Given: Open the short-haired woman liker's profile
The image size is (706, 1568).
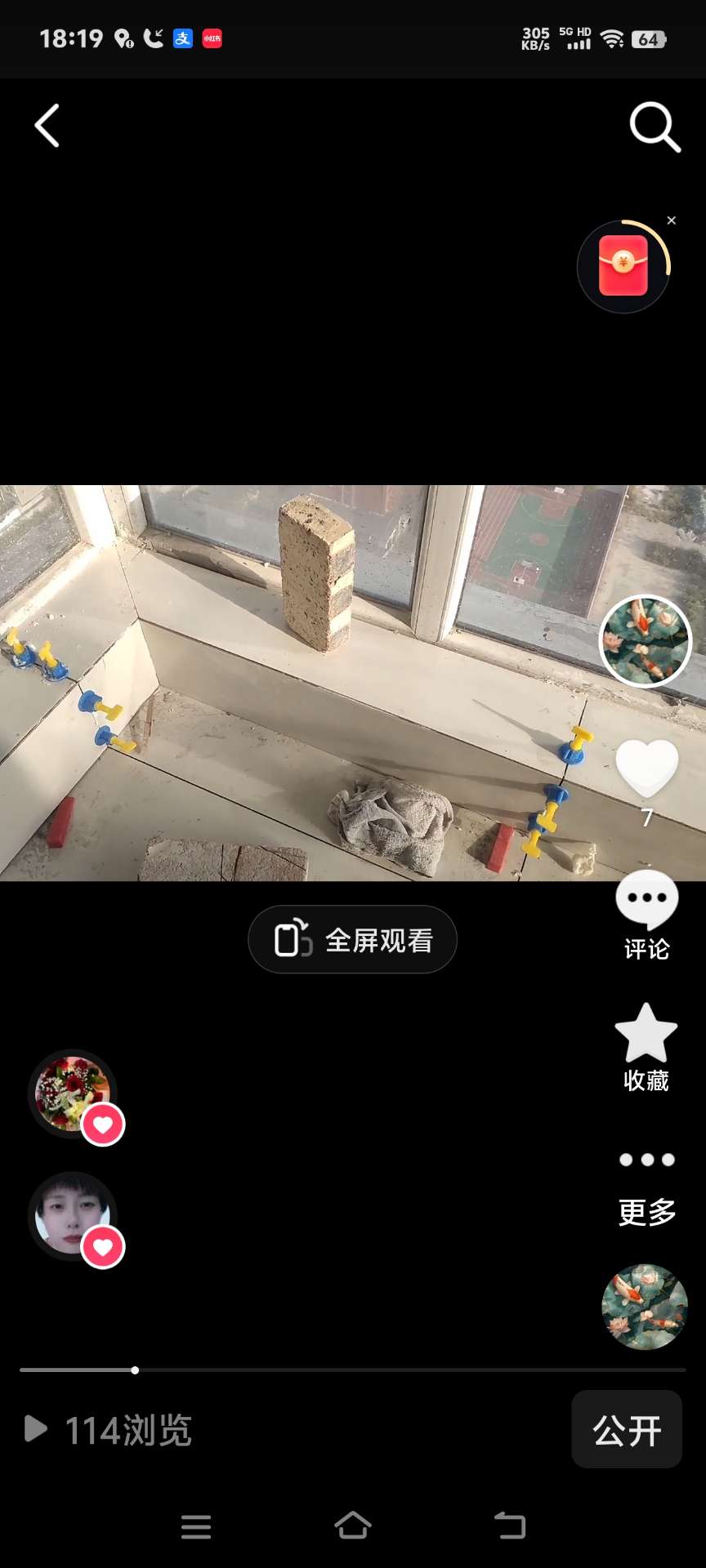Looking at the screenshot, I should (x=72, y=1216).
